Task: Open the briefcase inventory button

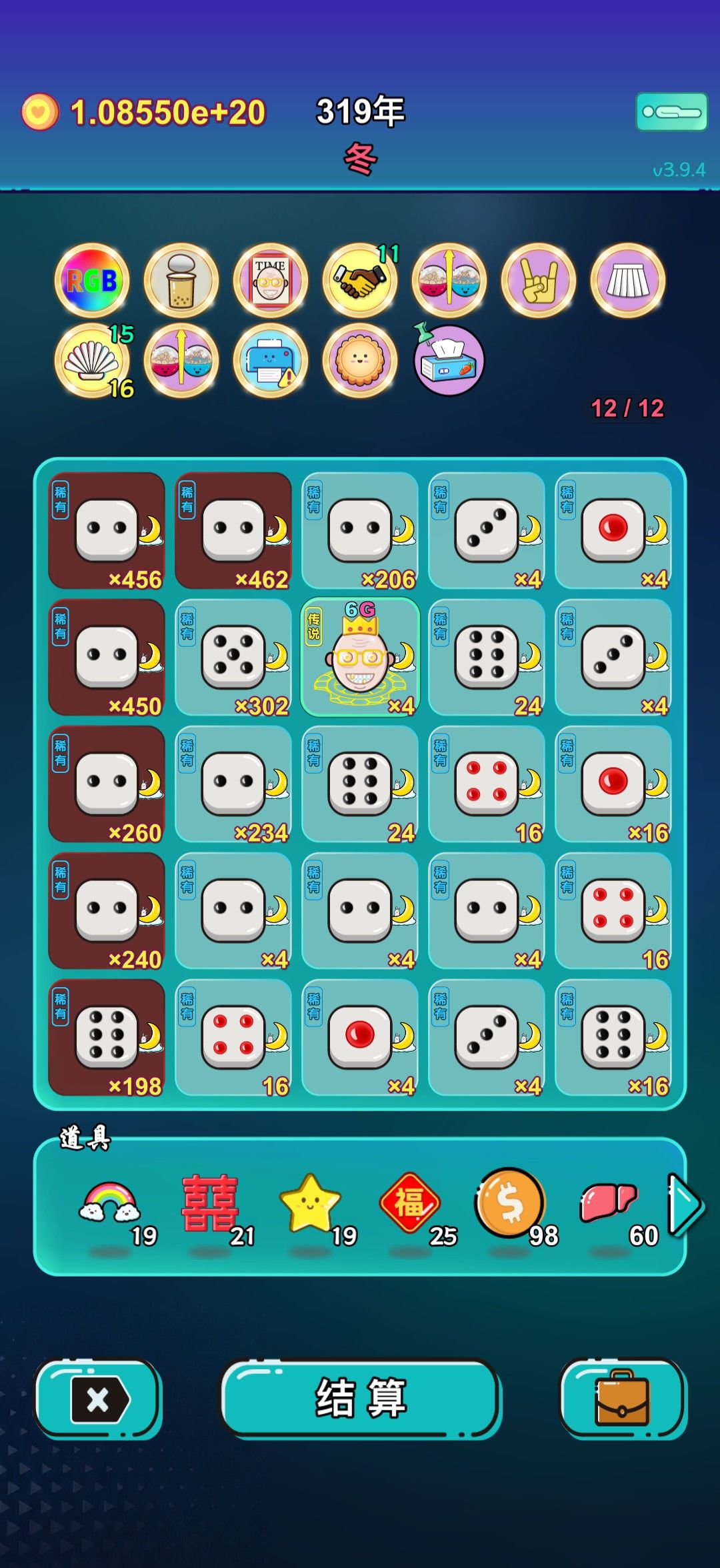Action: [x=623, y=1397]
